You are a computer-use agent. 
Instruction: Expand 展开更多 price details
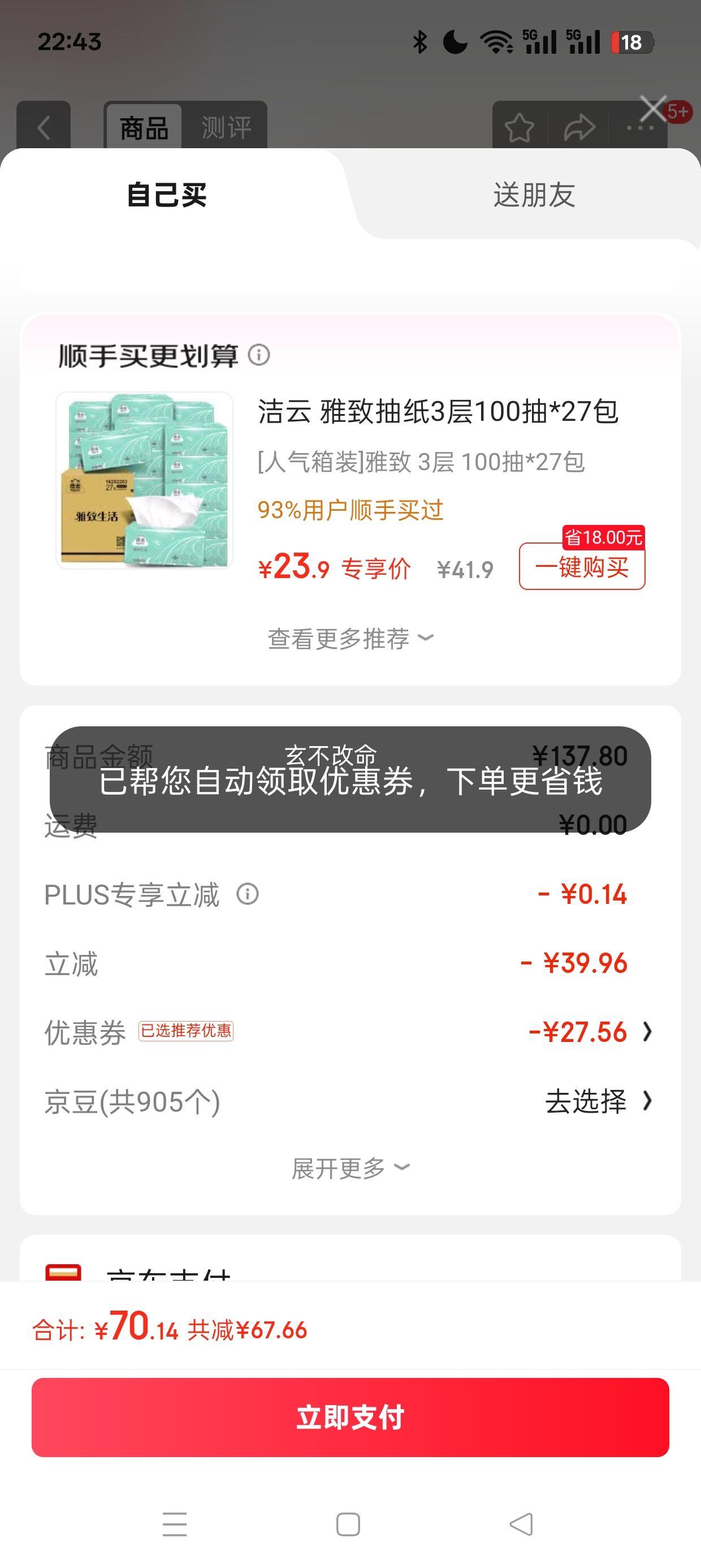[350, 1168]
